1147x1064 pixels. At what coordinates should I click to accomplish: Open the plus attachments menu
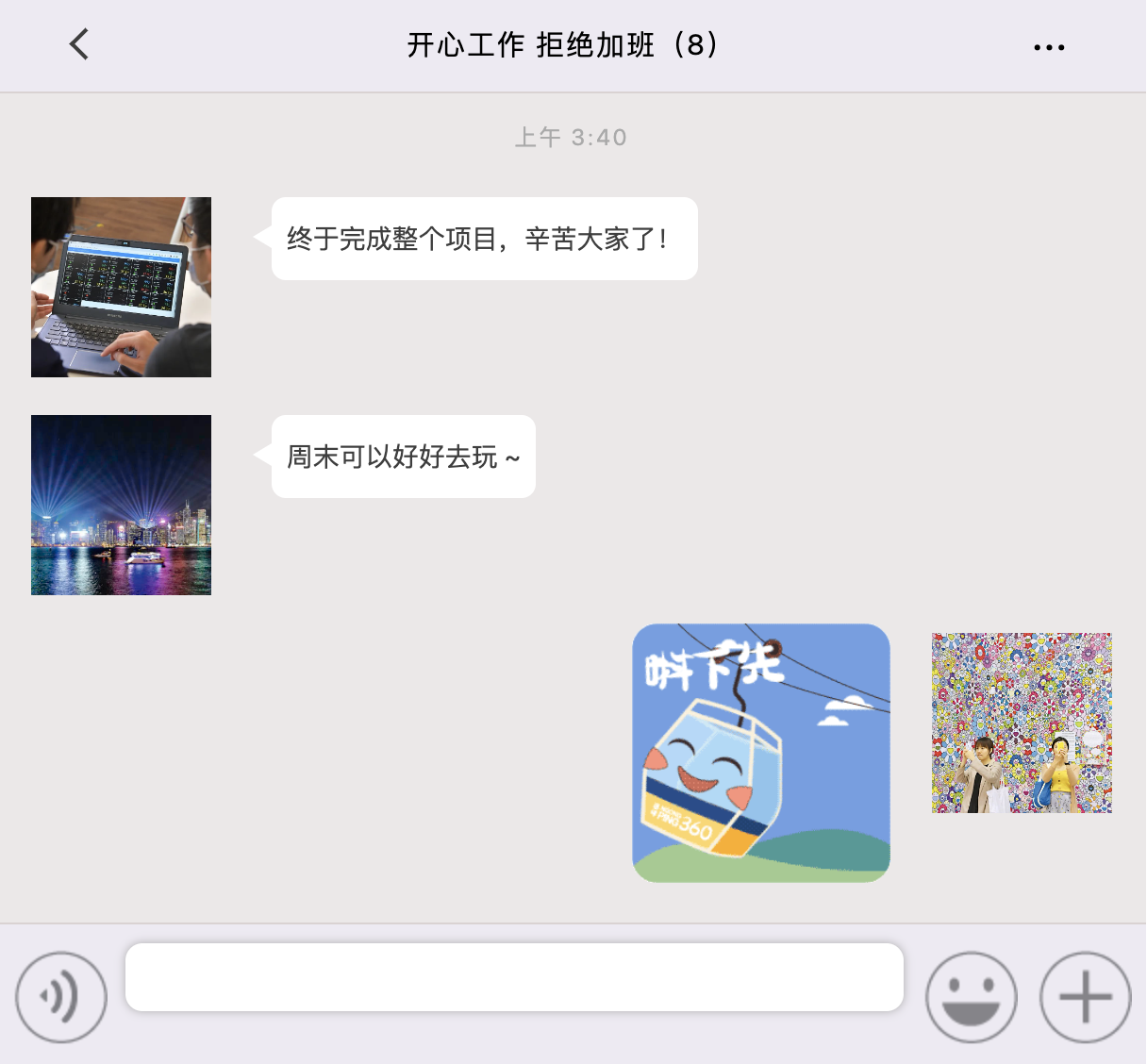coord(1086,997)
